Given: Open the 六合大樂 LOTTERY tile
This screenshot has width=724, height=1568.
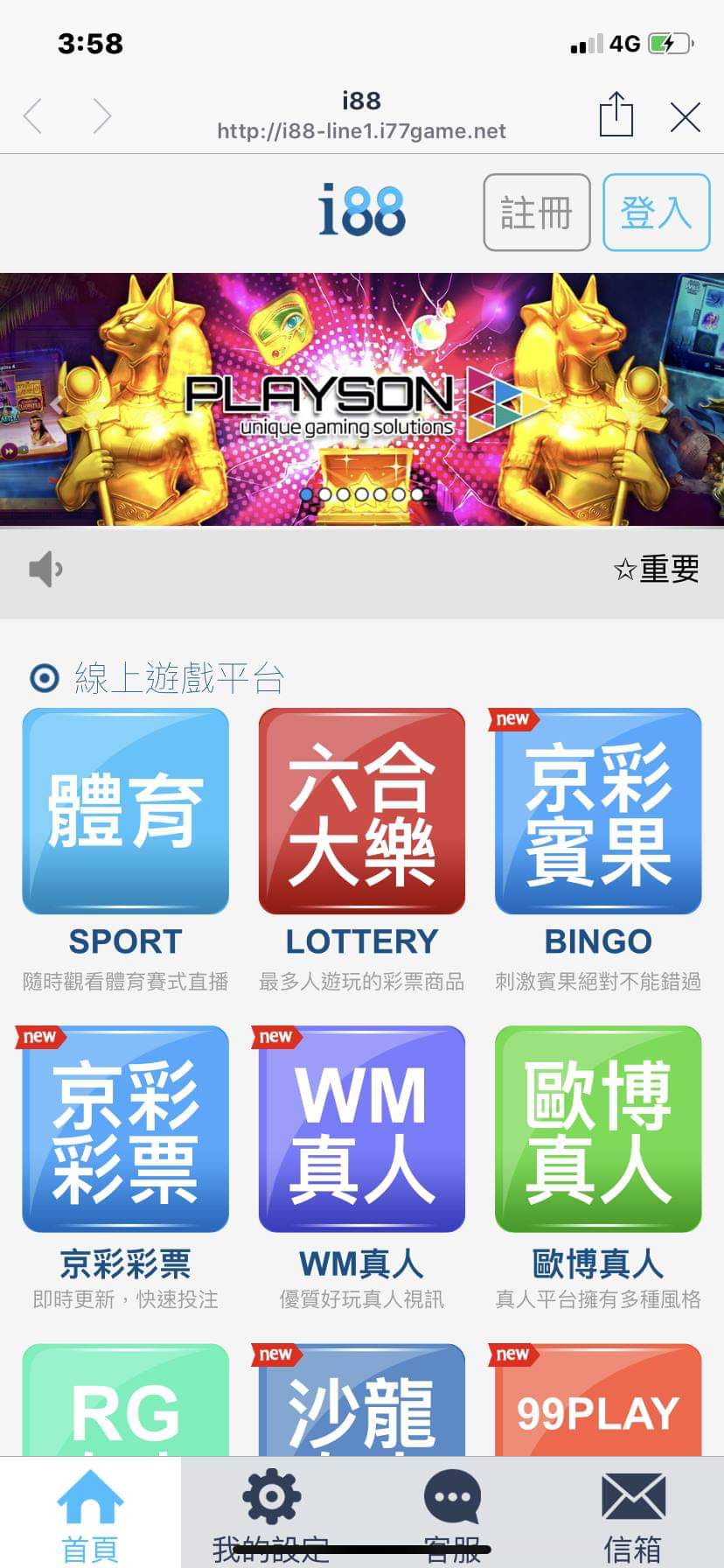Looking at the screenshot, I should (x=362, y=811).
